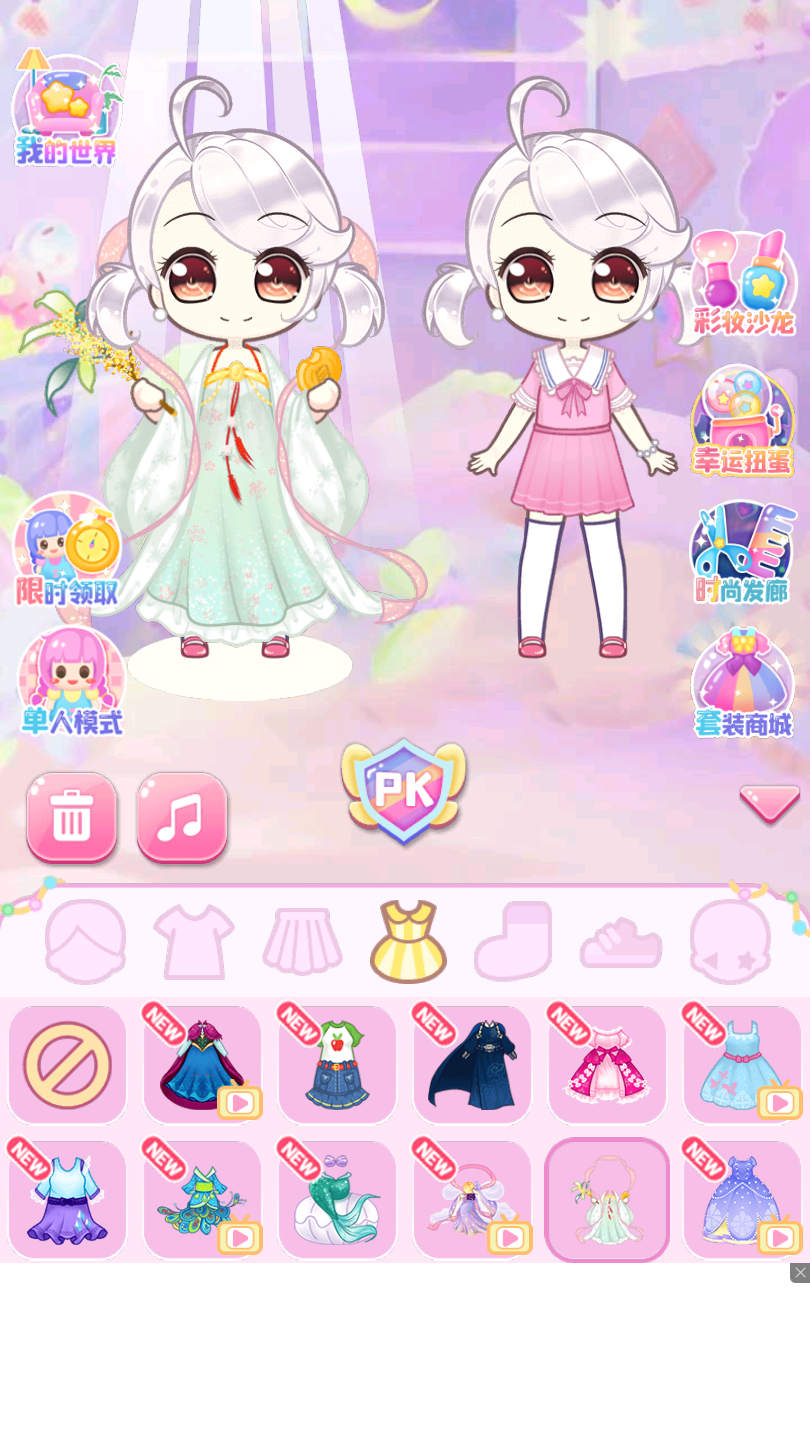810x1440 pixels.
Task: Select the T-shirt tops category
Action: tap(194, 942)
